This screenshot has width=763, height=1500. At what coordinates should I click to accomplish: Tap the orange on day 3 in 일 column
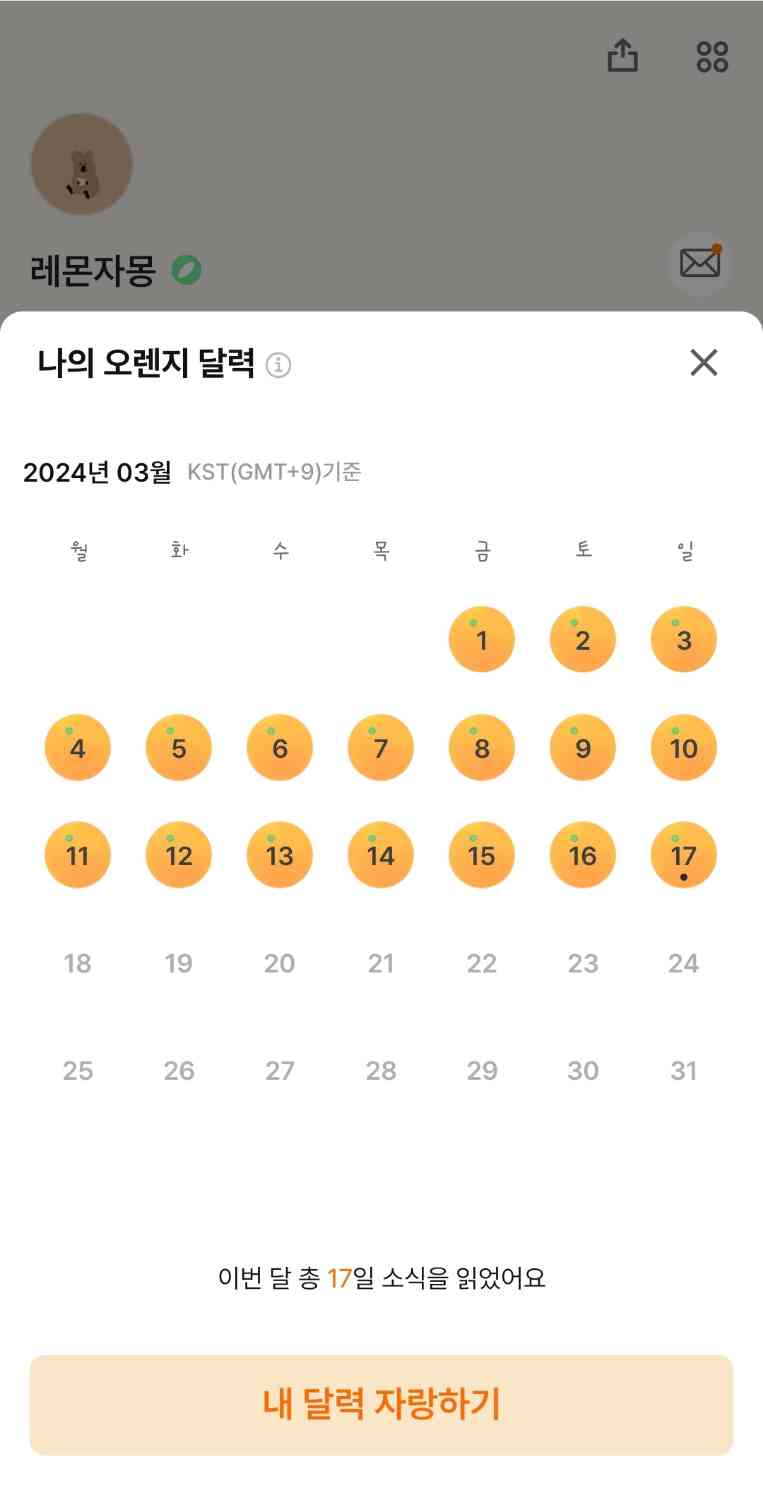click(683, 639)
